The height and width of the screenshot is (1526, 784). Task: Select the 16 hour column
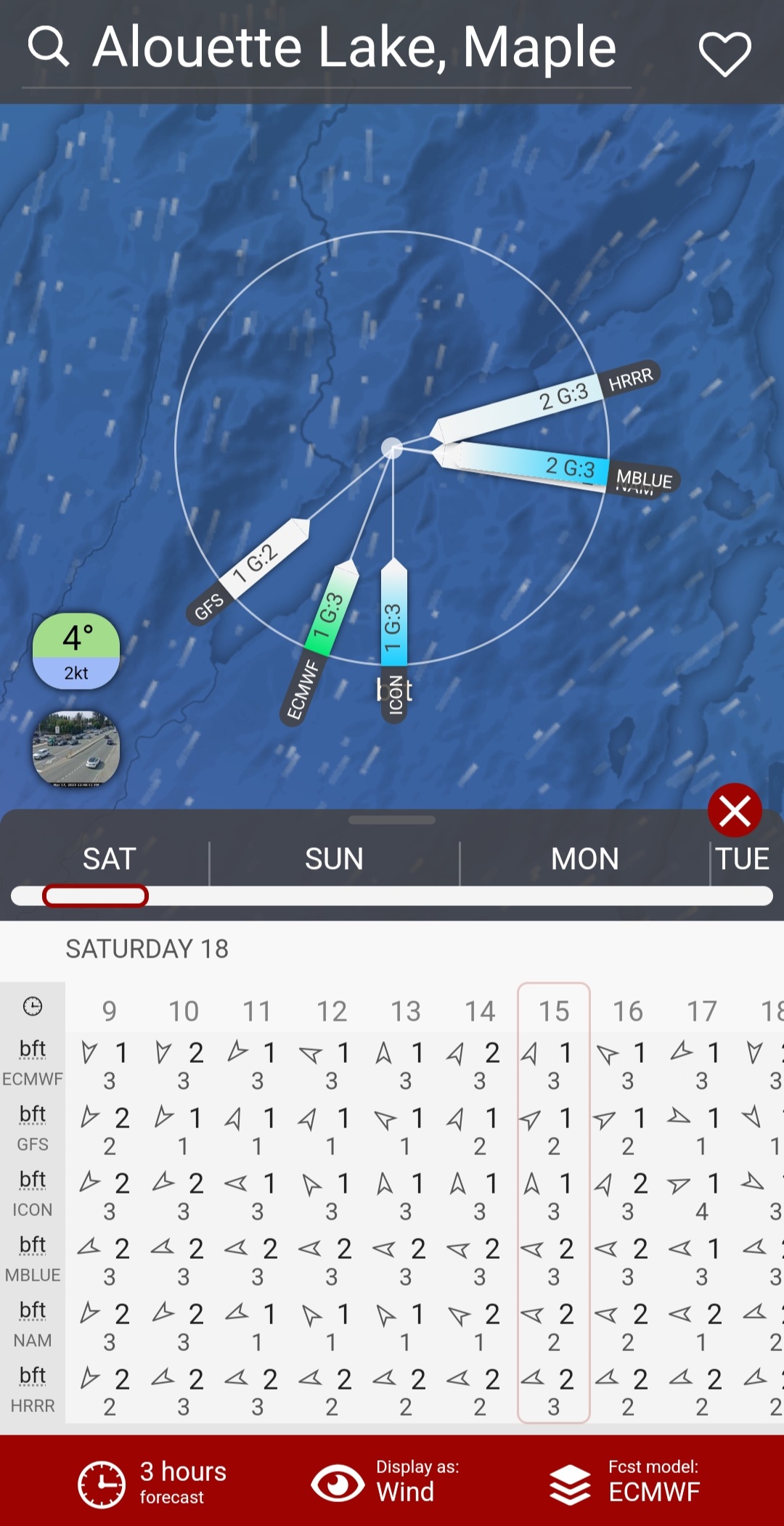point(628,1011)
